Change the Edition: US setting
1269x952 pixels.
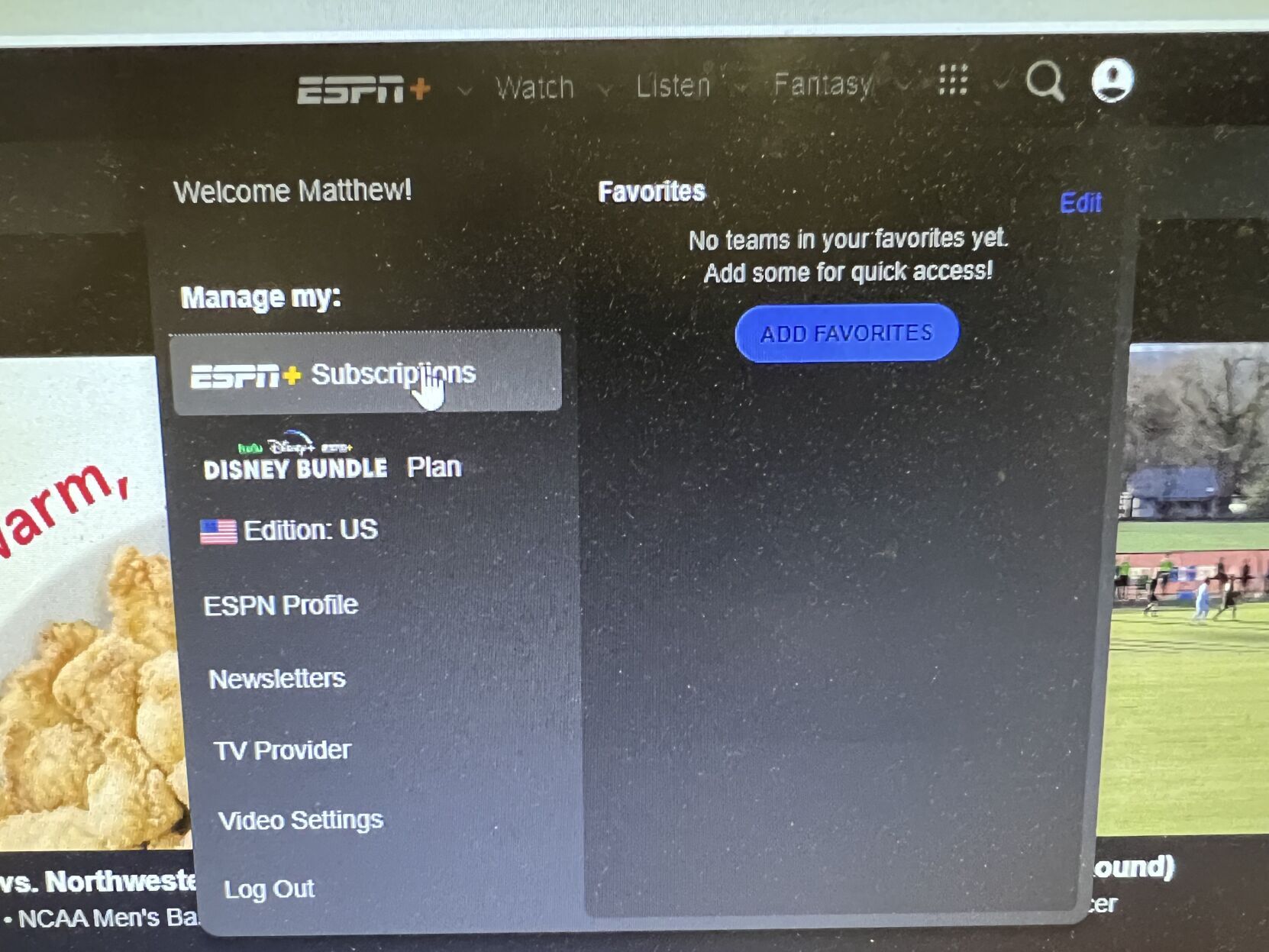[x=289, y=530]
